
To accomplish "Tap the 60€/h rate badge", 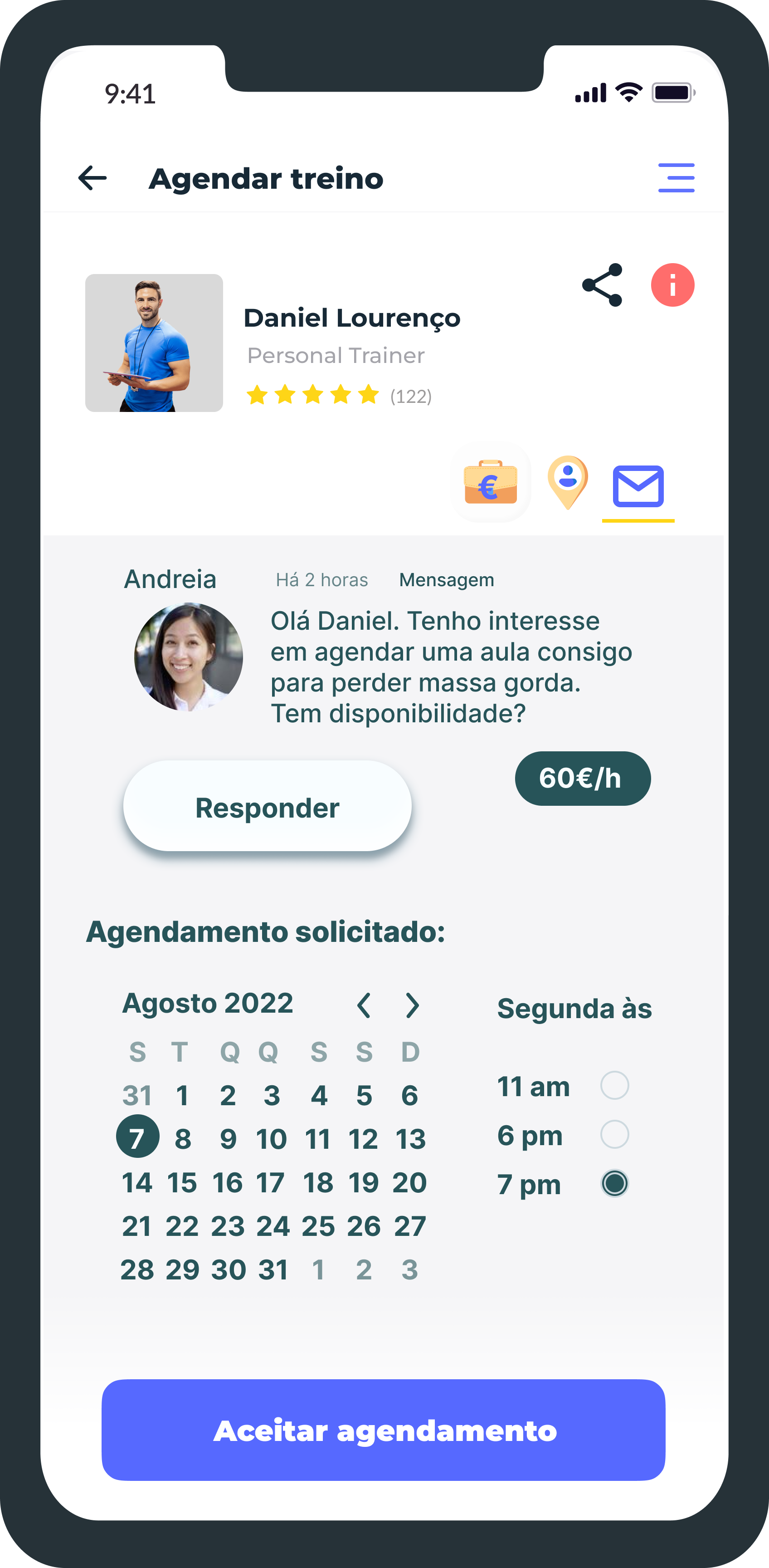I will click(582, 778).
